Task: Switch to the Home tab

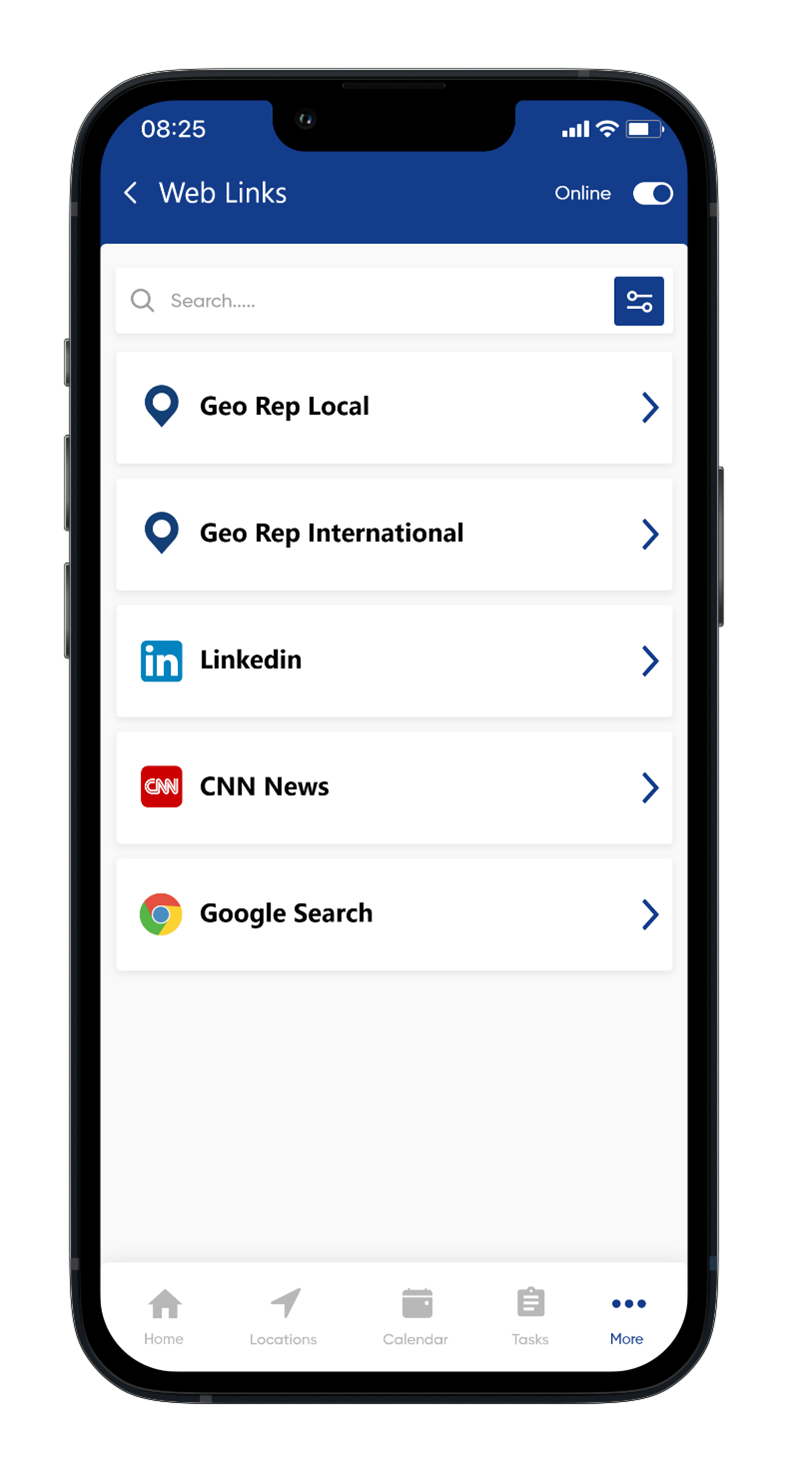Action: pyautogui.click(x=164, y=1317)
